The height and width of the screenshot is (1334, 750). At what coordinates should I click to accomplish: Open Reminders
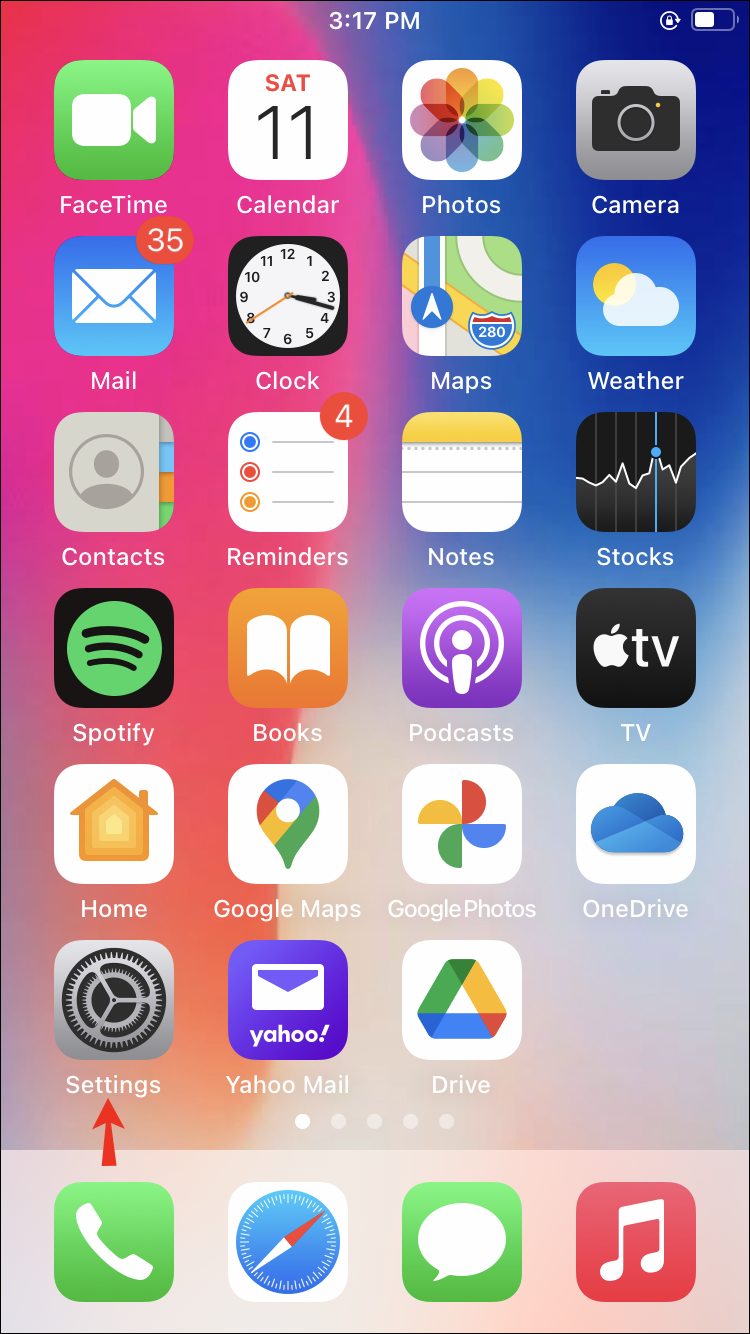click(288, 472)
